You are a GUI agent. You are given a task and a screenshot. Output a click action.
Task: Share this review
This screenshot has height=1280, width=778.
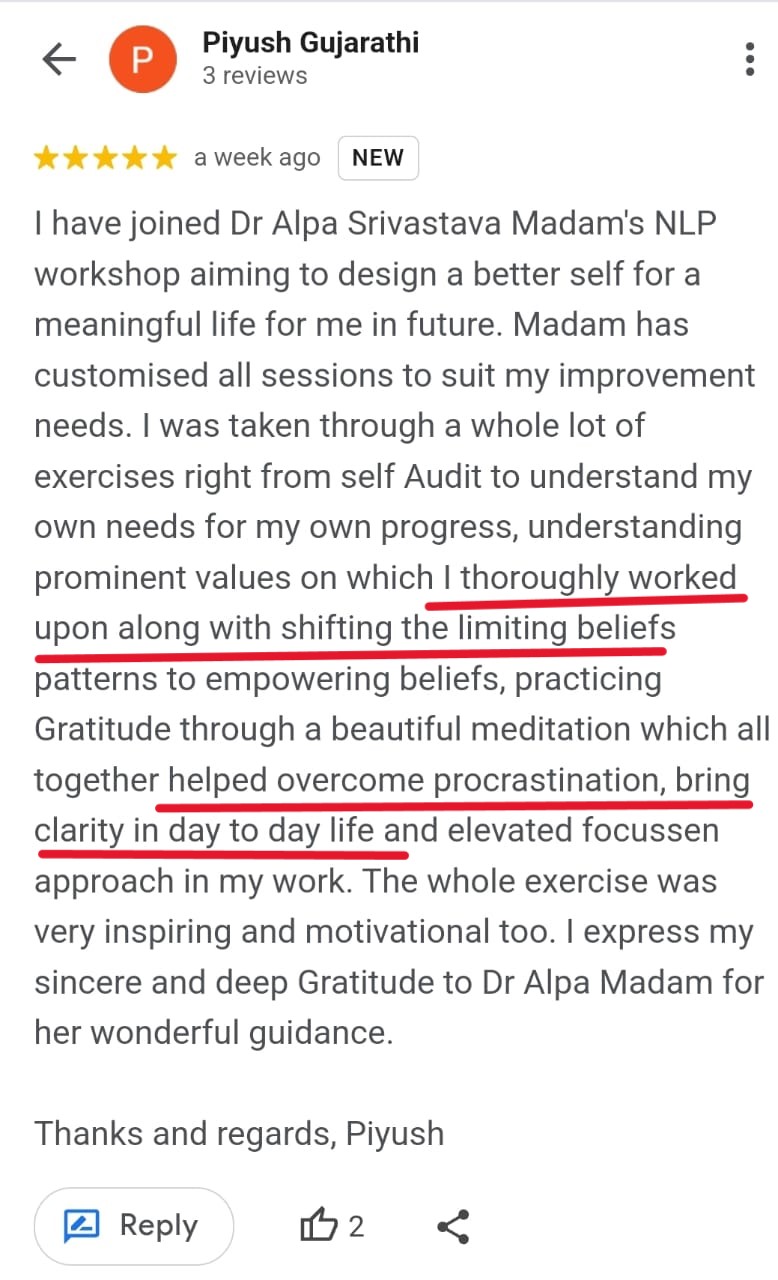[453, 1226]
